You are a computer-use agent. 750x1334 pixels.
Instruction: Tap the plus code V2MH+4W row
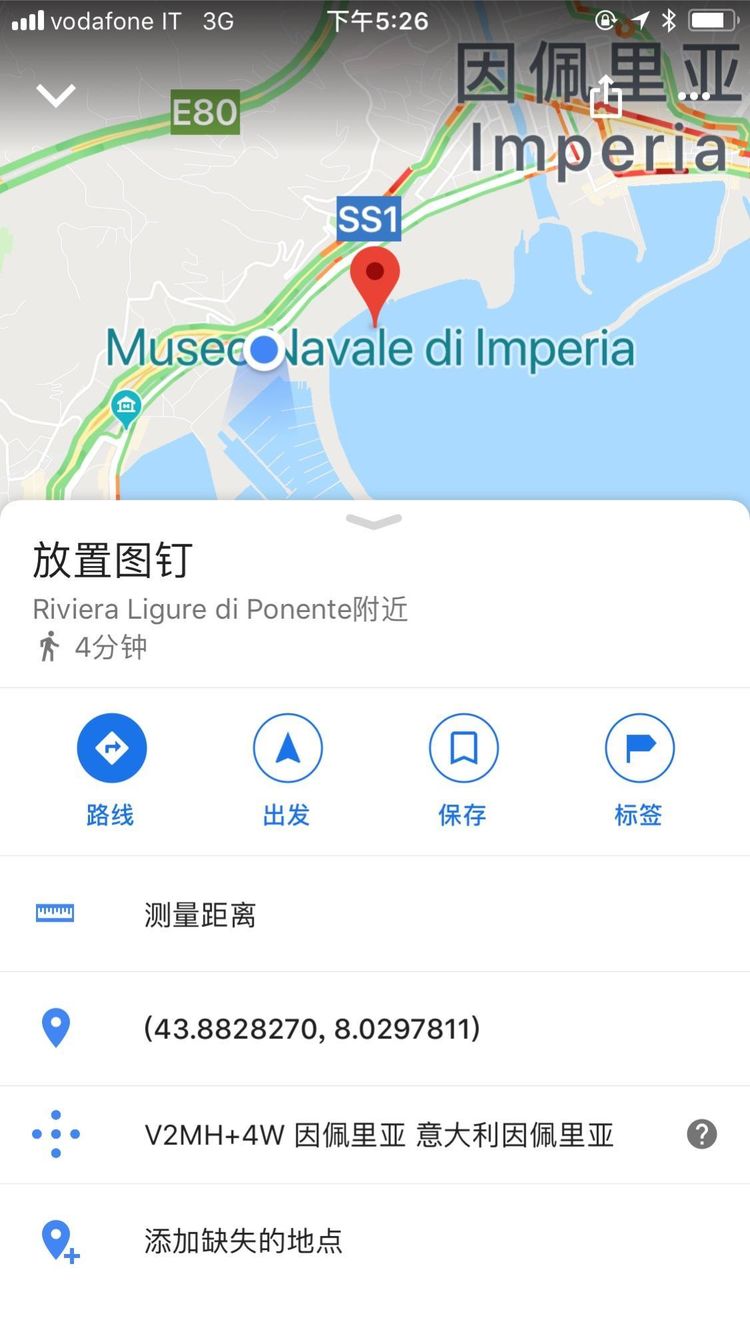[375, 1135]
